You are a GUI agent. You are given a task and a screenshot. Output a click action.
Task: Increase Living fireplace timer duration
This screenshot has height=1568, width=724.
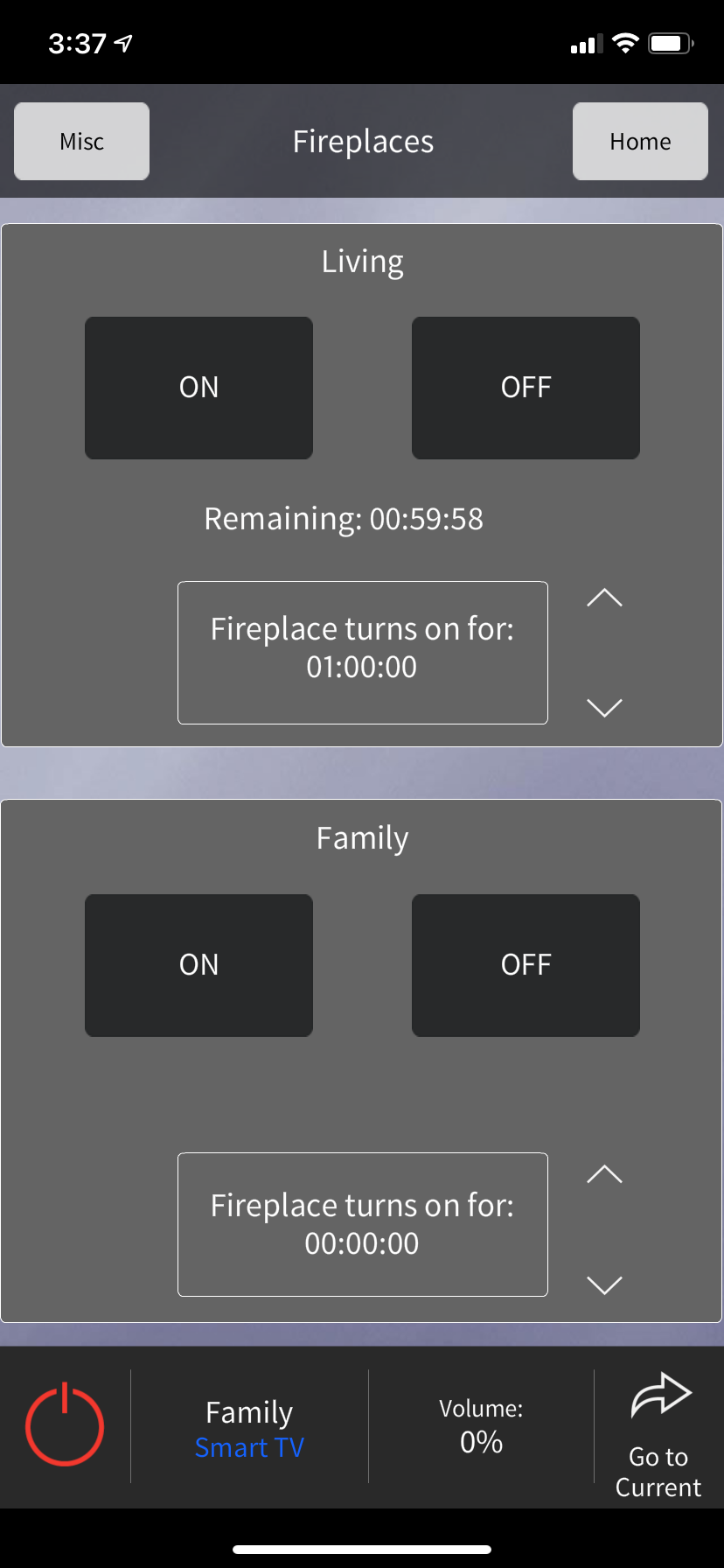click(604, 598)
